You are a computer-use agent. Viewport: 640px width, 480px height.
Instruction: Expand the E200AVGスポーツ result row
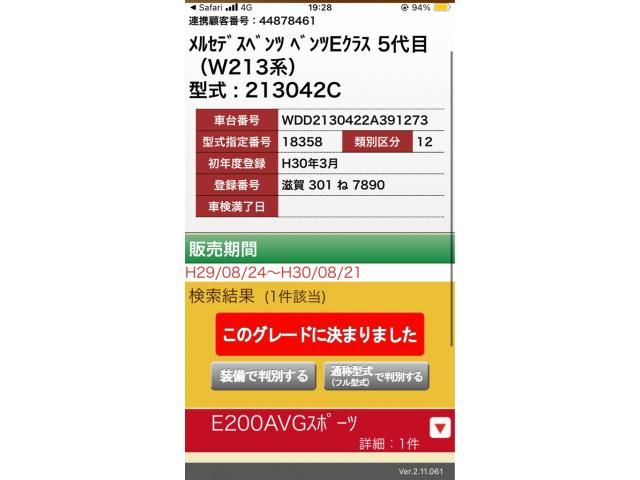(x=439, y=428)
